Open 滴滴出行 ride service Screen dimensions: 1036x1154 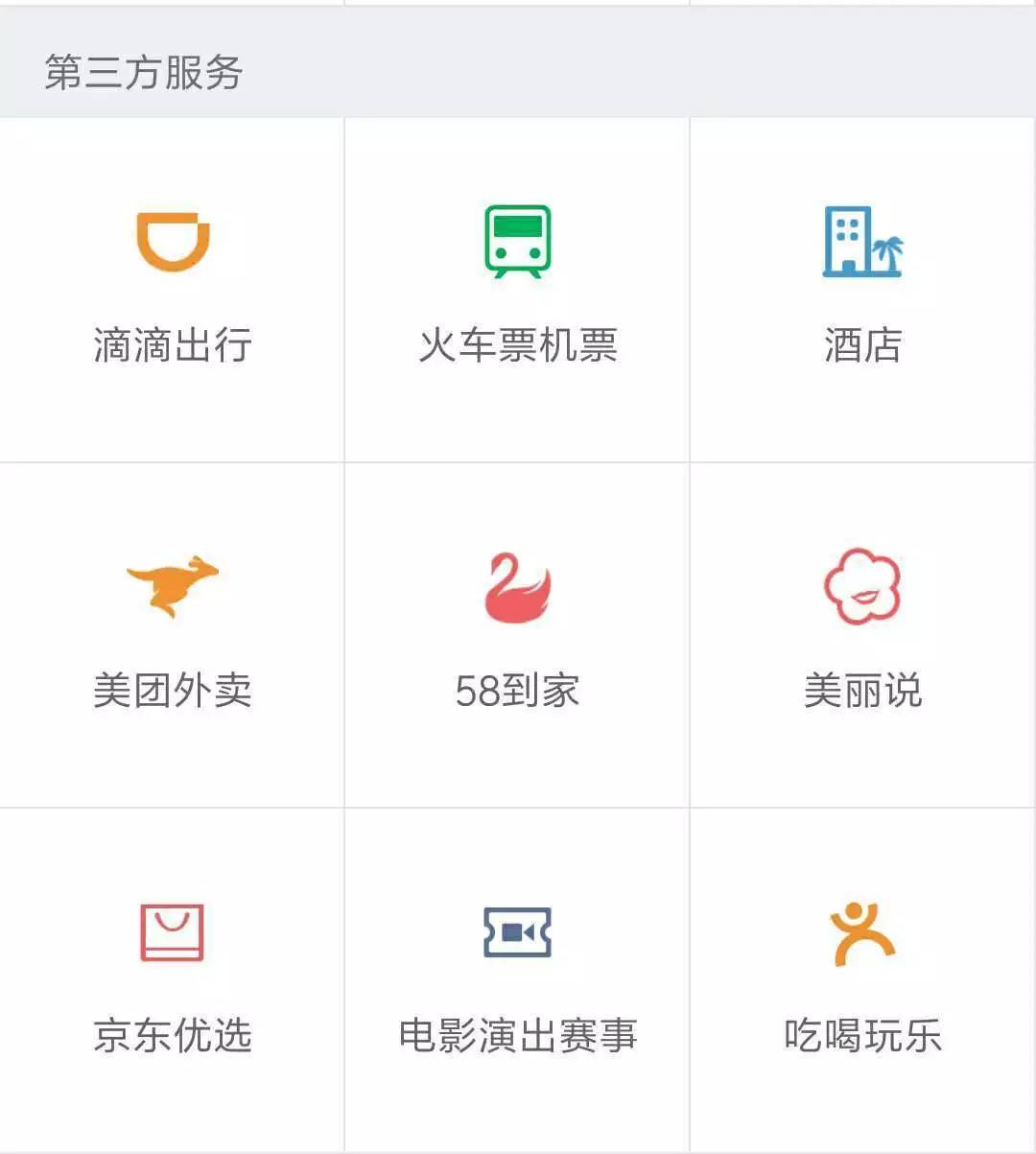173,288
